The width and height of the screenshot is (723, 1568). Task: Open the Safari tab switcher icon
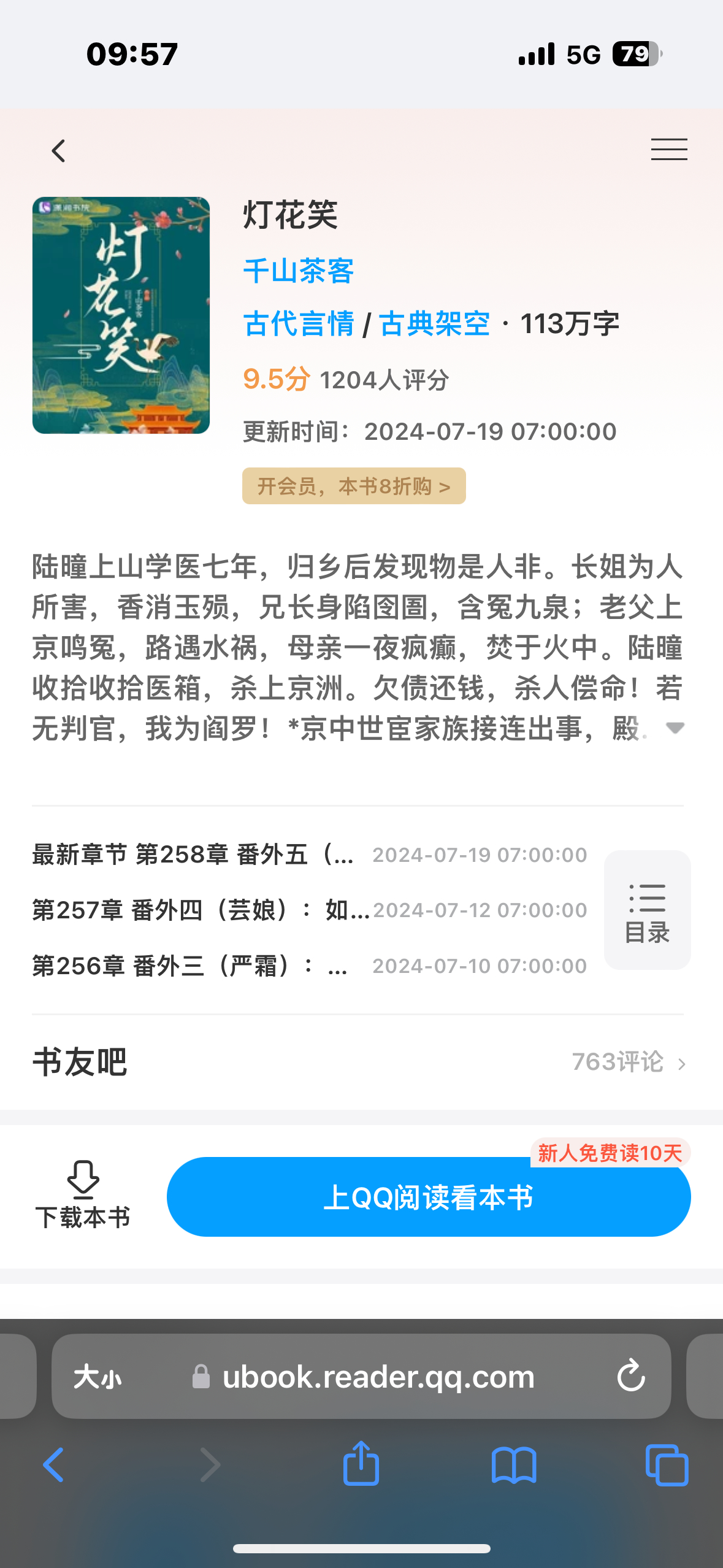pos(668,1464)
